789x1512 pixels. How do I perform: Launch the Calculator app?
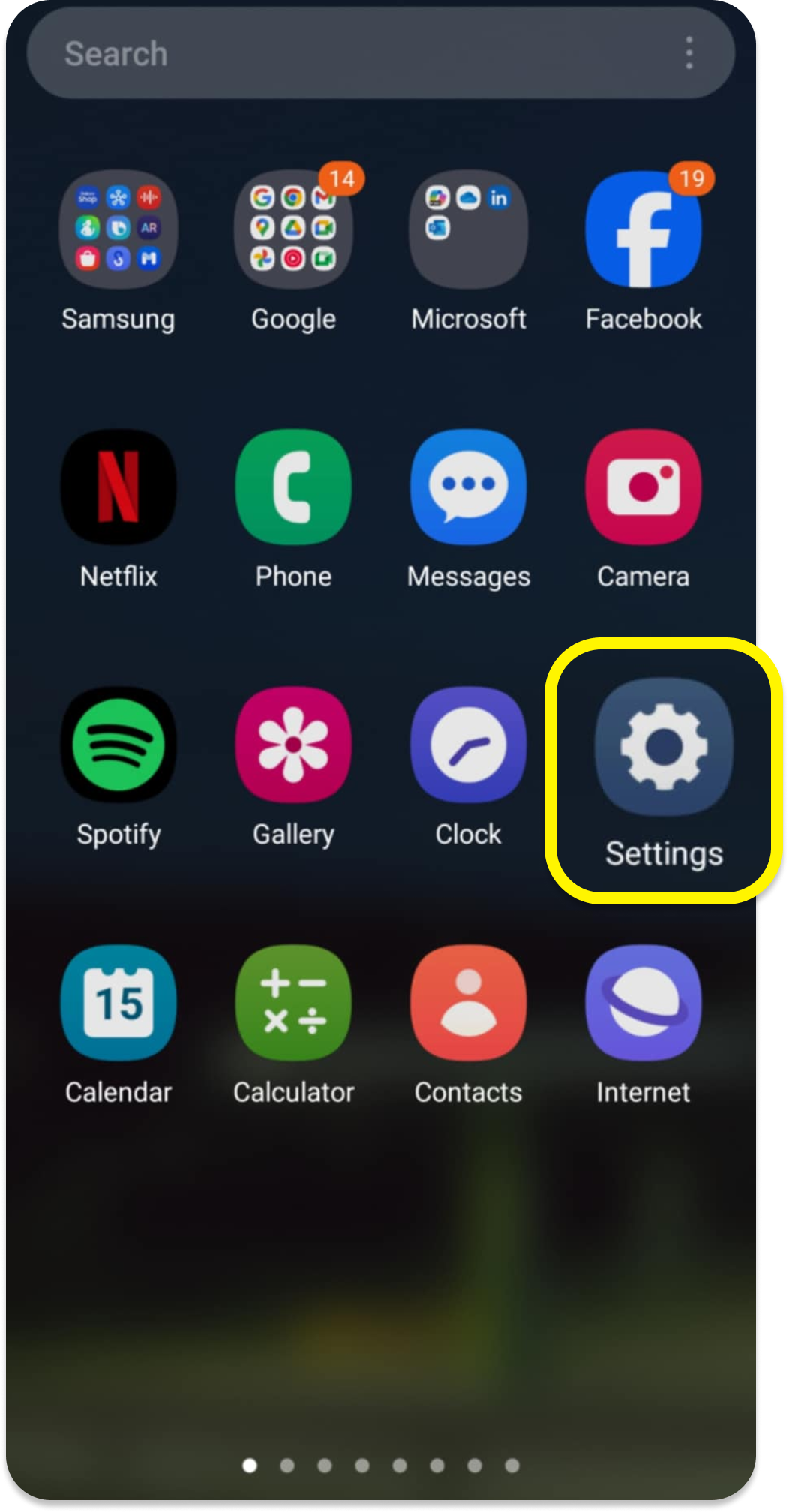[293, 1003]
